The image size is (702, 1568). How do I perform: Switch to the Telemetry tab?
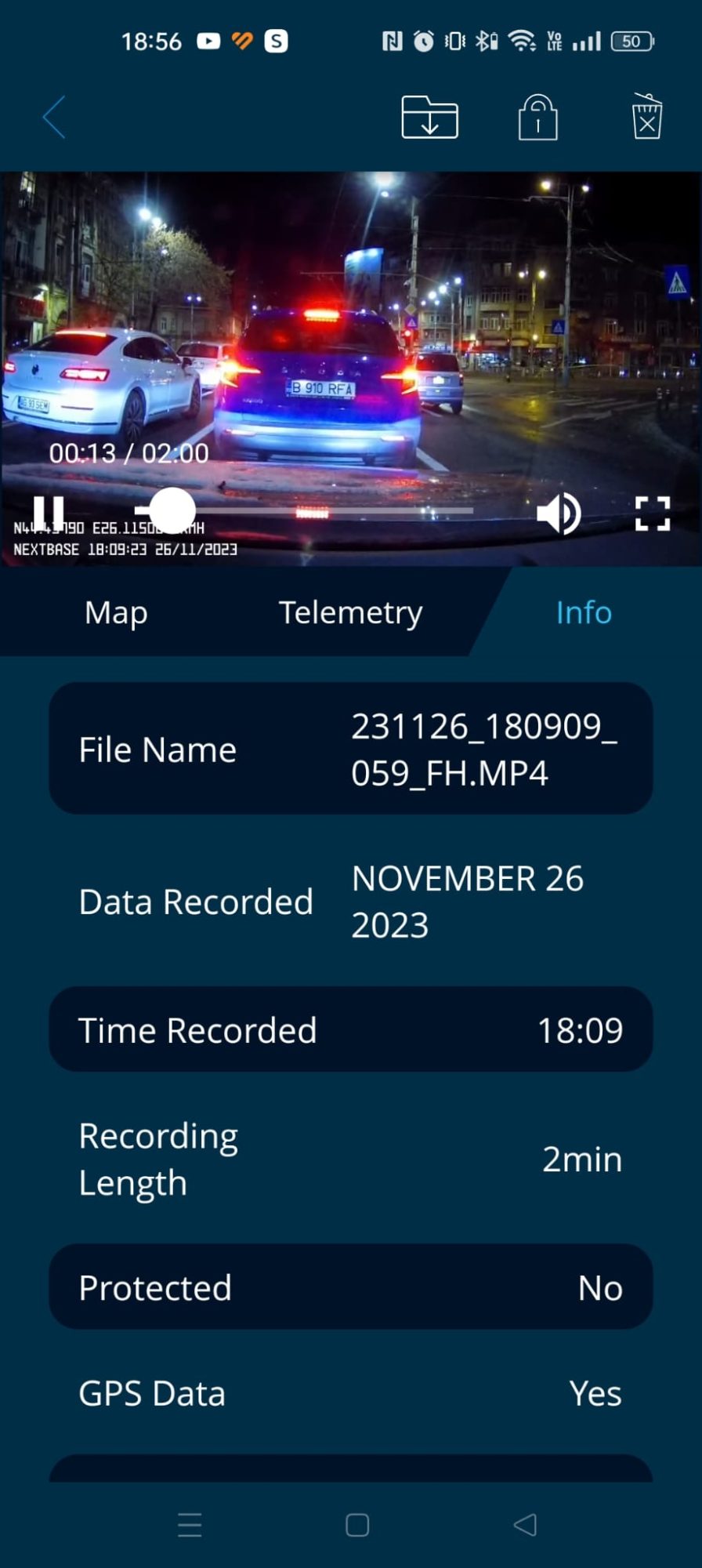(x=350, y=612)
